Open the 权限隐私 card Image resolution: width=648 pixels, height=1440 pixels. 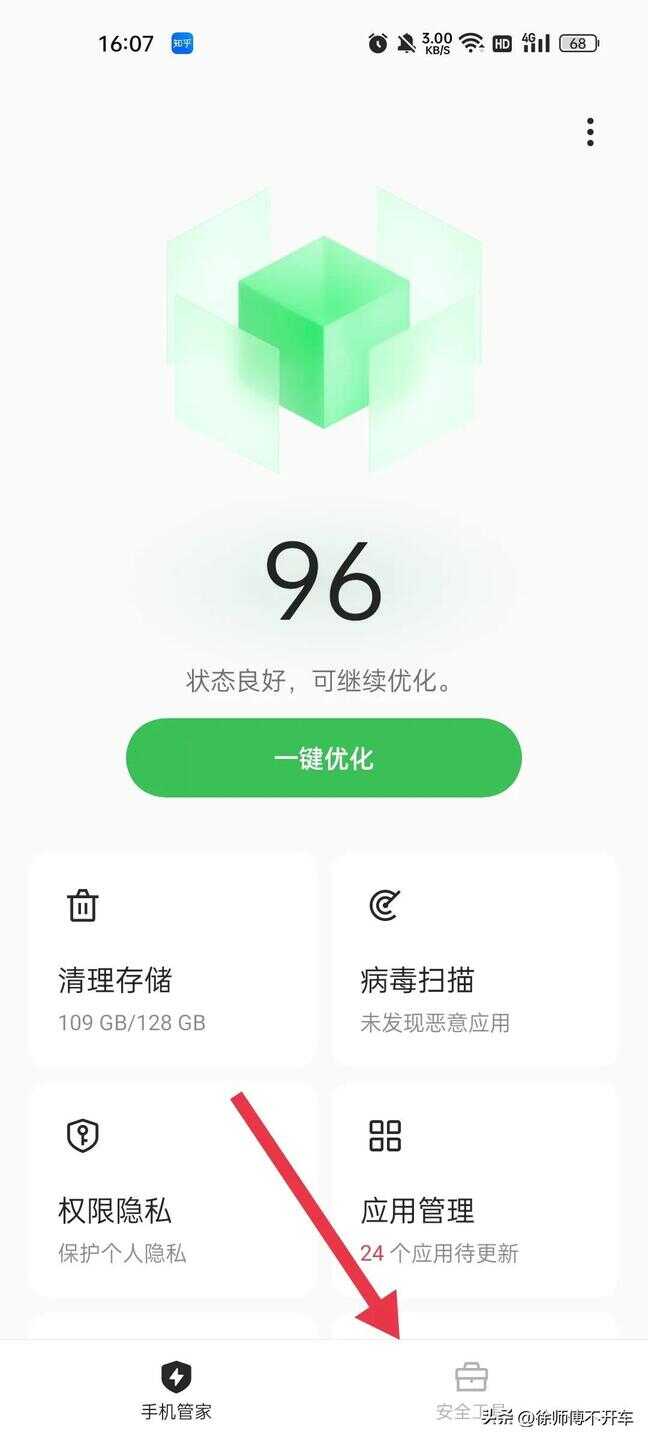tap(172, 1190)
